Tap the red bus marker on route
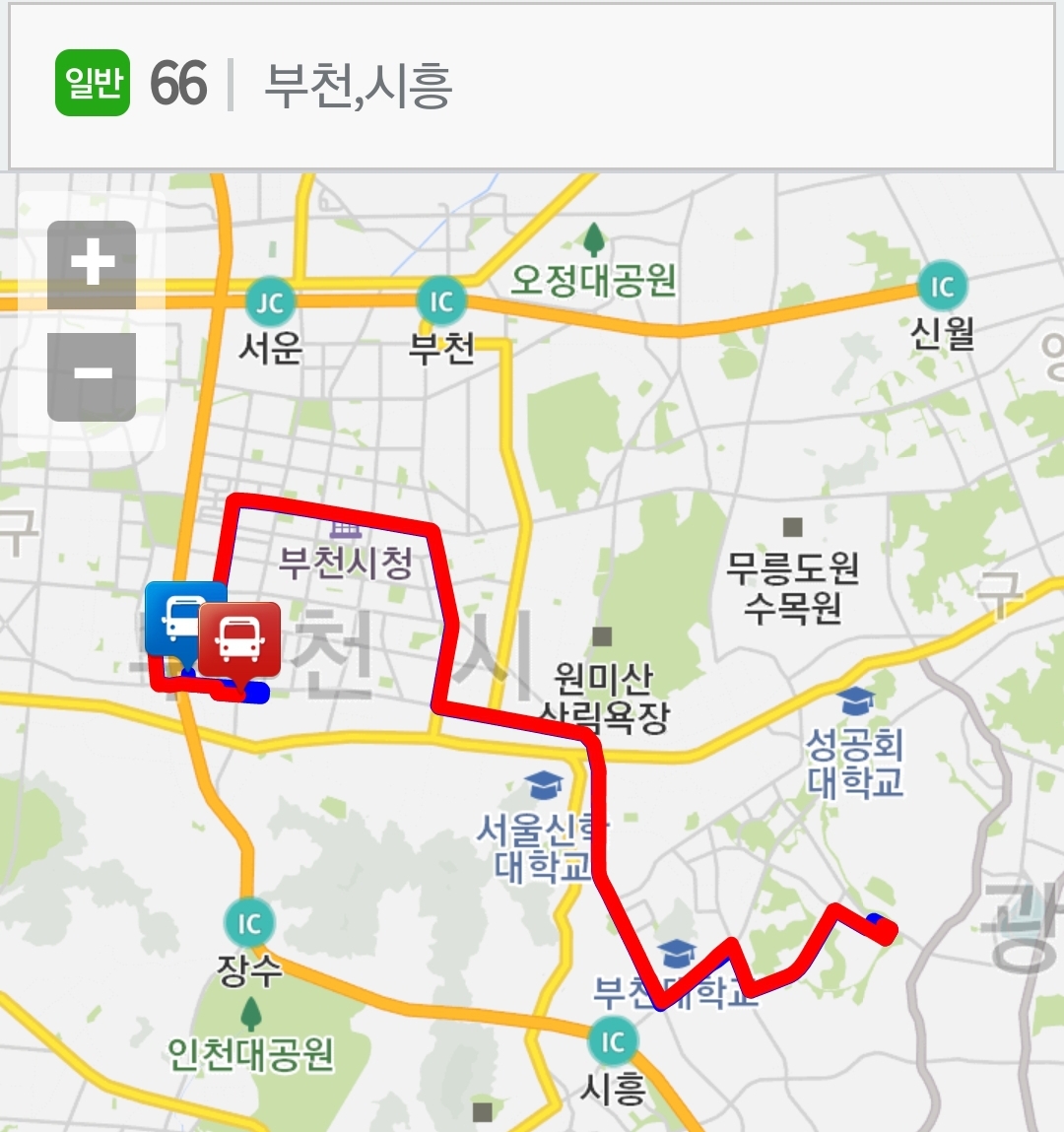This screenshot has width=1064, height=1132. [239, 639]
